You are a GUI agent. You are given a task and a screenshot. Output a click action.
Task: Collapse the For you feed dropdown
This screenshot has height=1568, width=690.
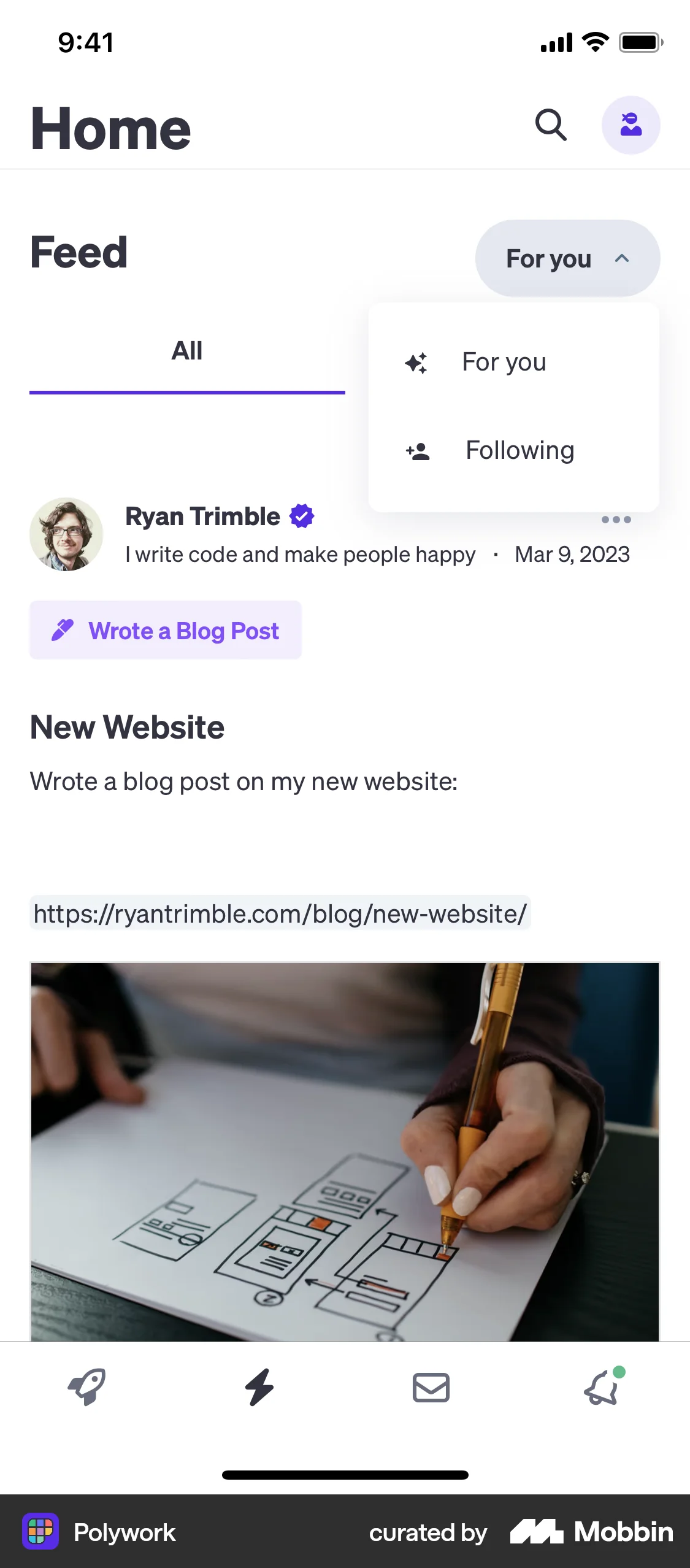pyautogui.click(x=567, y=258)
